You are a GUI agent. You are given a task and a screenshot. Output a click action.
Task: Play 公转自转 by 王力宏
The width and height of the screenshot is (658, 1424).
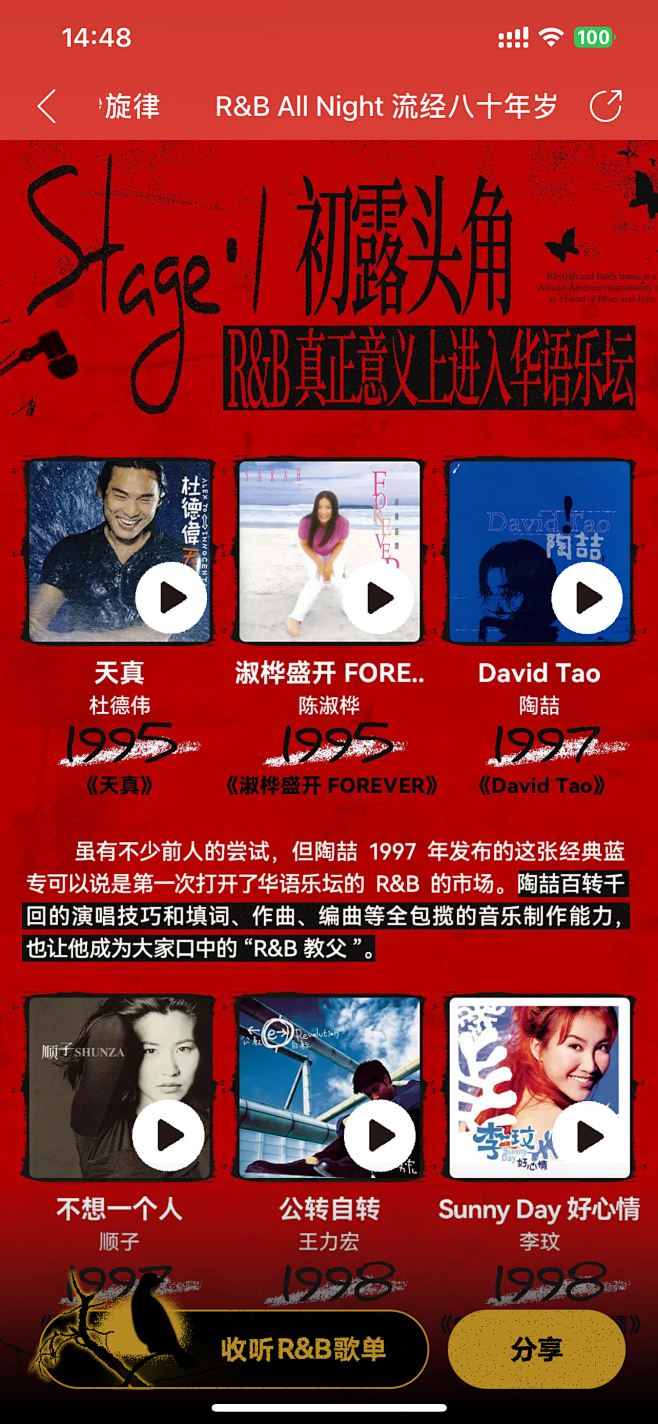point(379,1135)
